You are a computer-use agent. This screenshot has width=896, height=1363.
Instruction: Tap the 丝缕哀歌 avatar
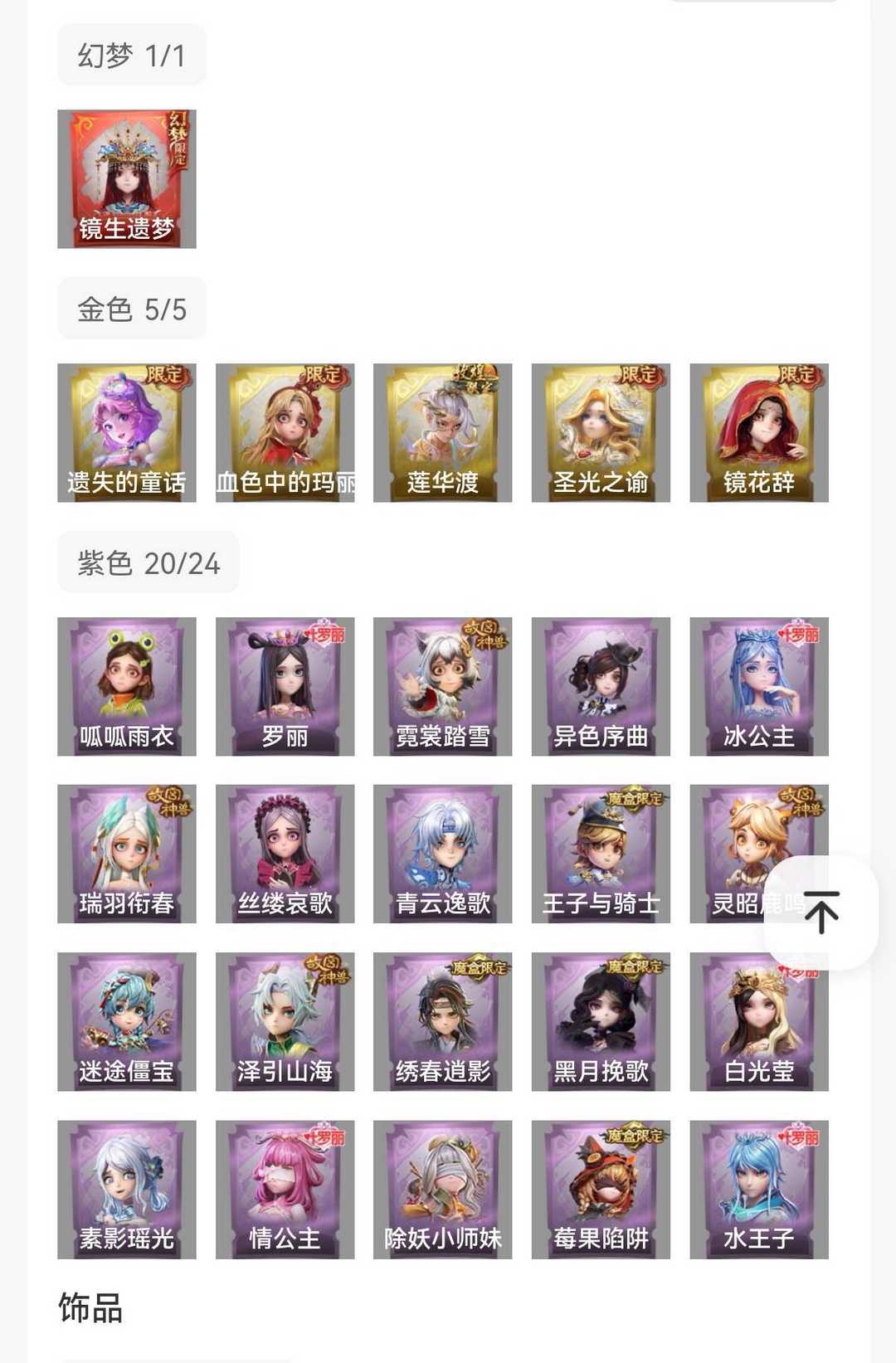click(285, 854)
